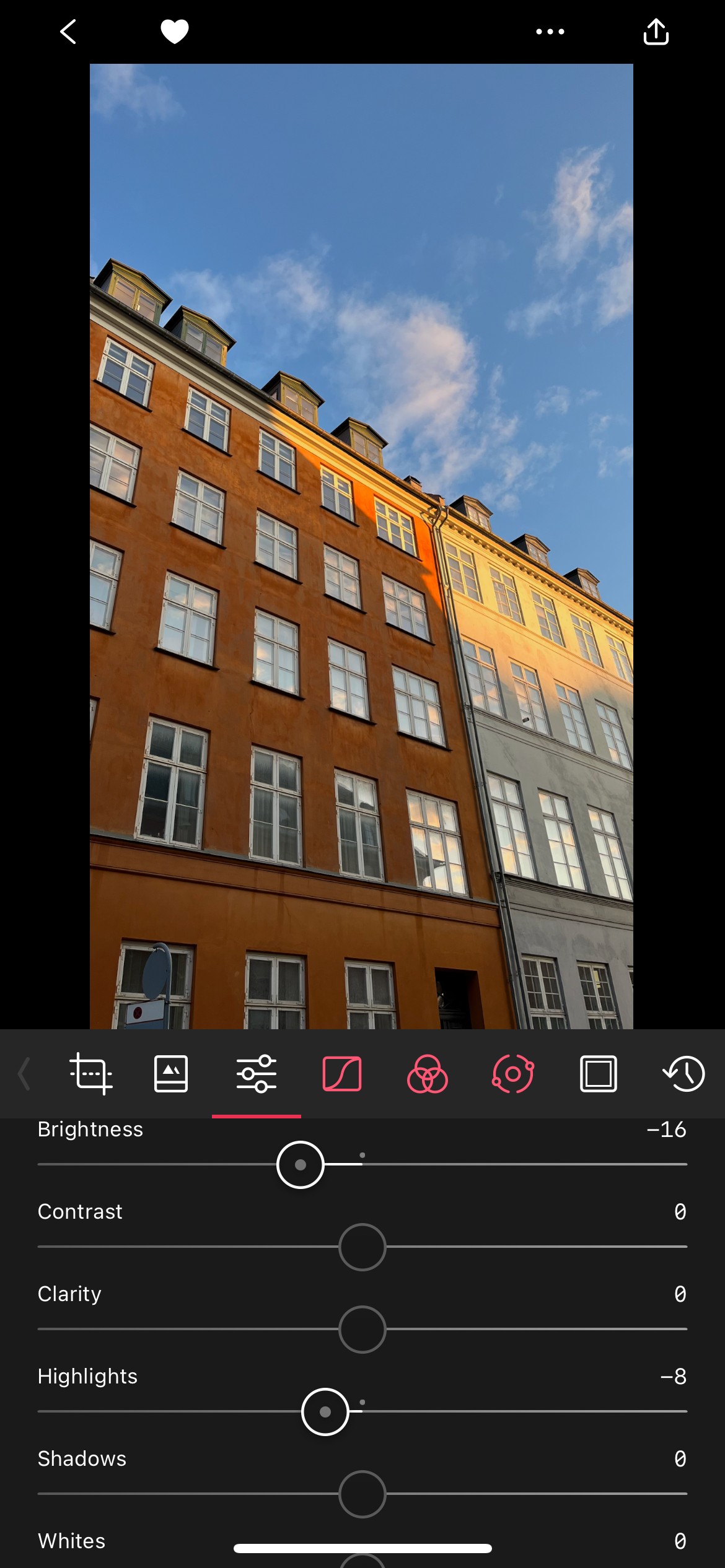The image size is (725, 1568).
Task: Open the borders frame tool
Action: tap(598, 1074)
